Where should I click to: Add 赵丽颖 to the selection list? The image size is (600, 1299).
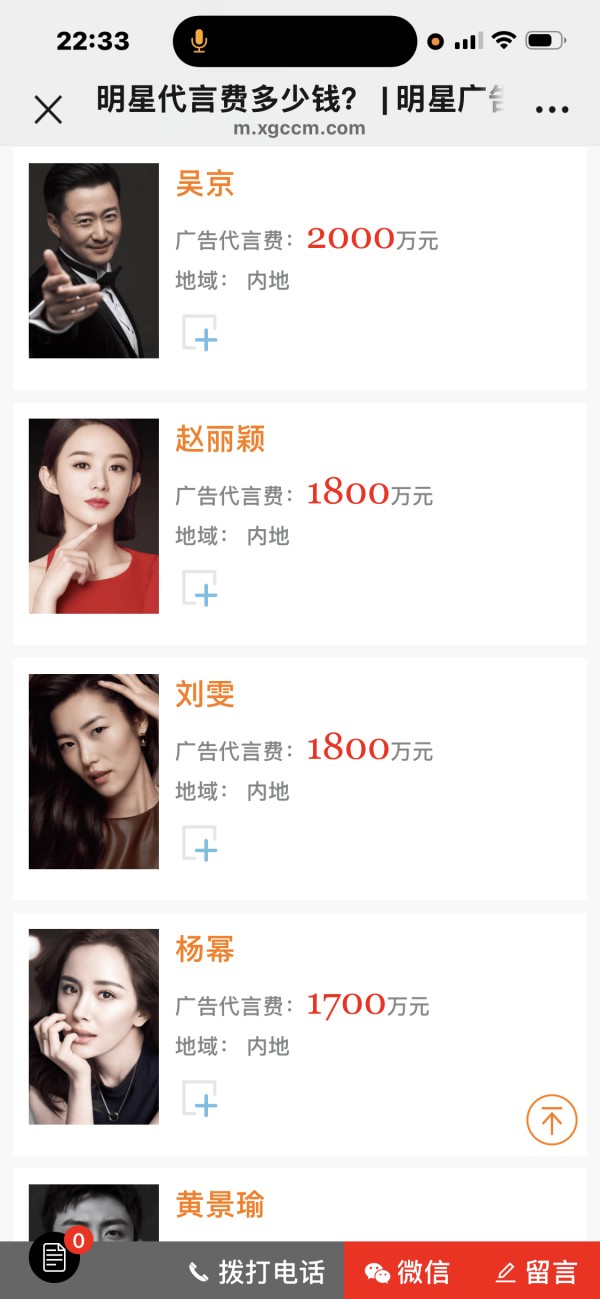coord(200,588)
